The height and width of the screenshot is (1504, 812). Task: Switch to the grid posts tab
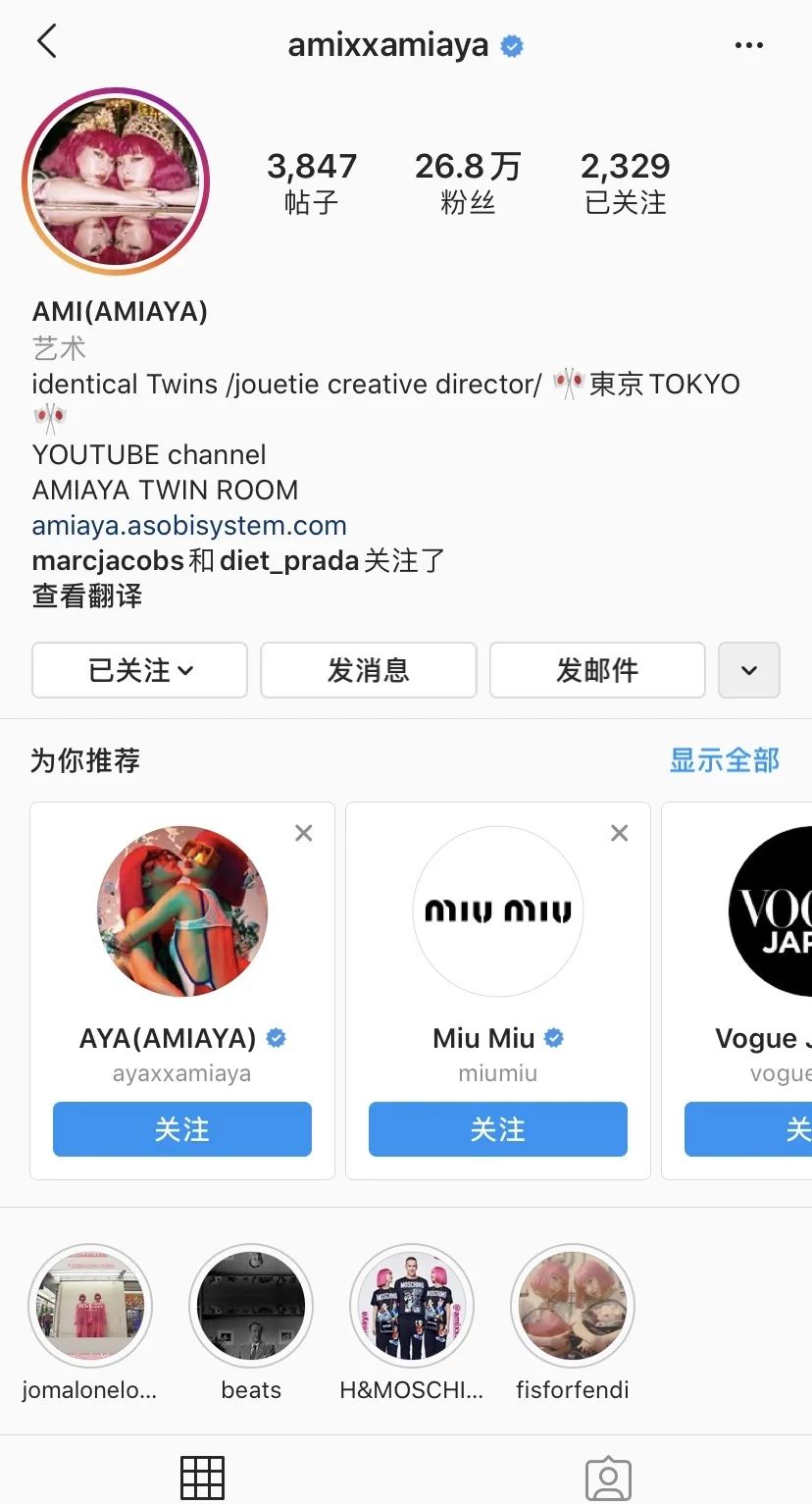(203, 1478)
